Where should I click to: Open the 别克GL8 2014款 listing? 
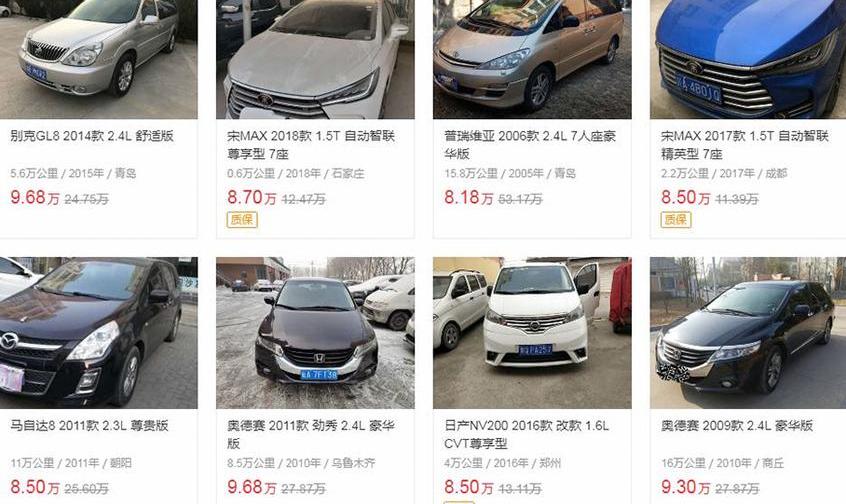pos(92,135)
